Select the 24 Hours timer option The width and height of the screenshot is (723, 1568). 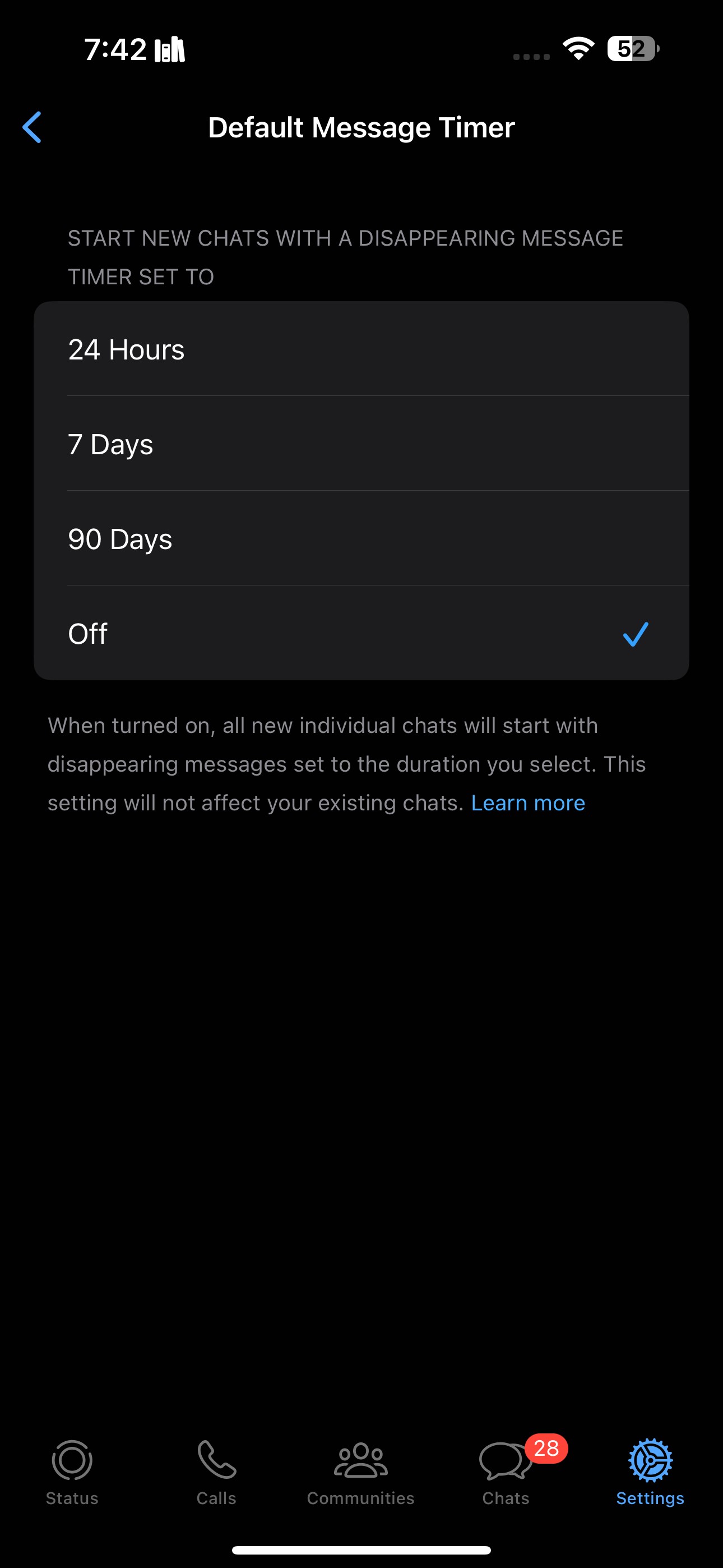(361, 349)
